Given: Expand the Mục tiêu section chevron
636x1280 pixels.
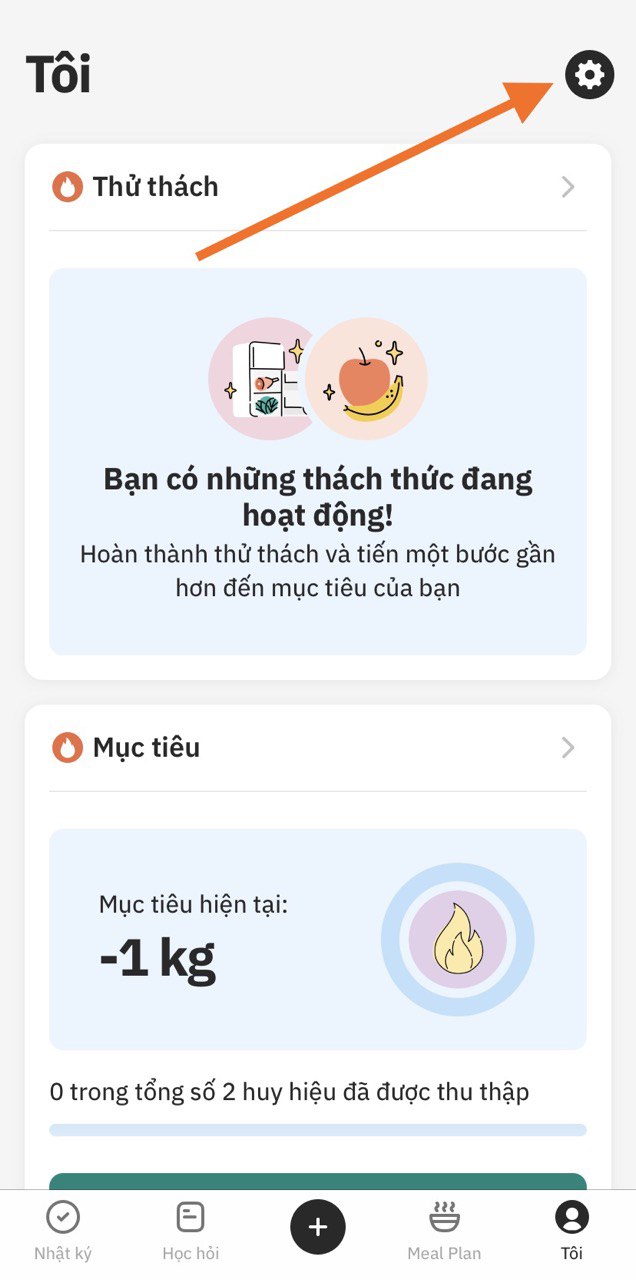Looking at the screenshot, I should [568, 748].
